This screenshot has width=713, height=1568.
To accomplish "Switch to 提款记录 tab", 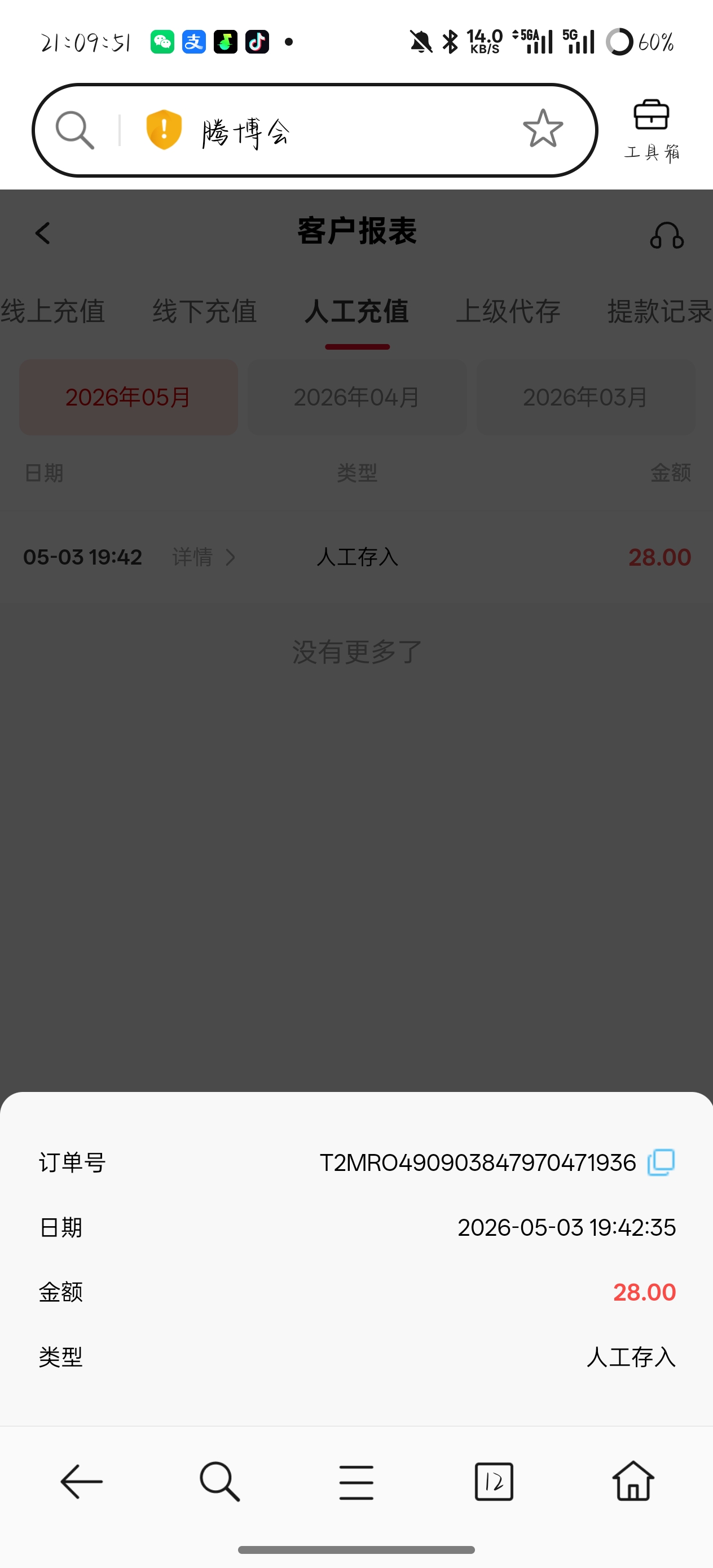I will [x=659, y=311].
